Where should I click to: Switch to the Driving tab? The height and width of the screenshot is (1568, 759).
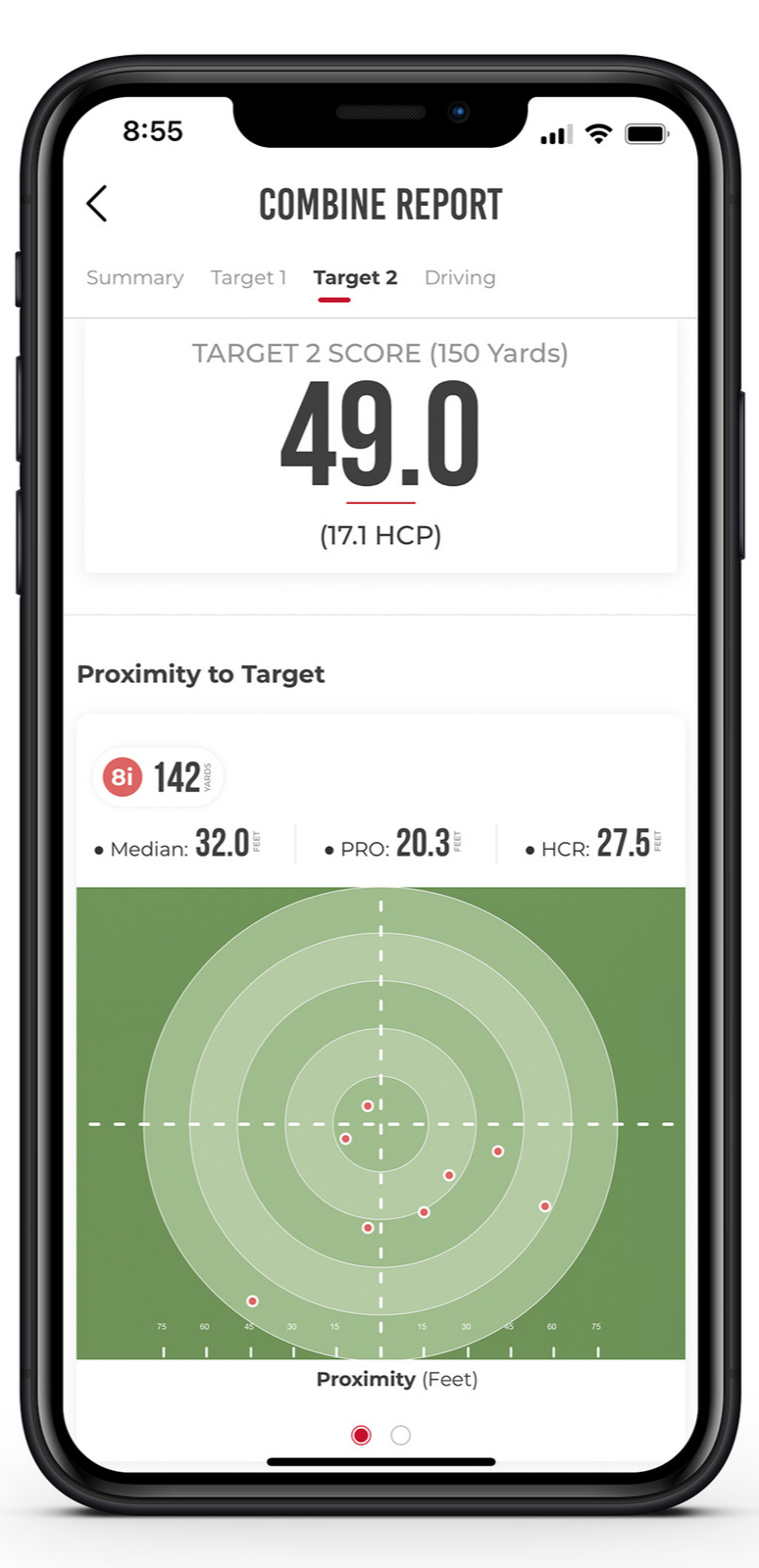coord(459,277)
